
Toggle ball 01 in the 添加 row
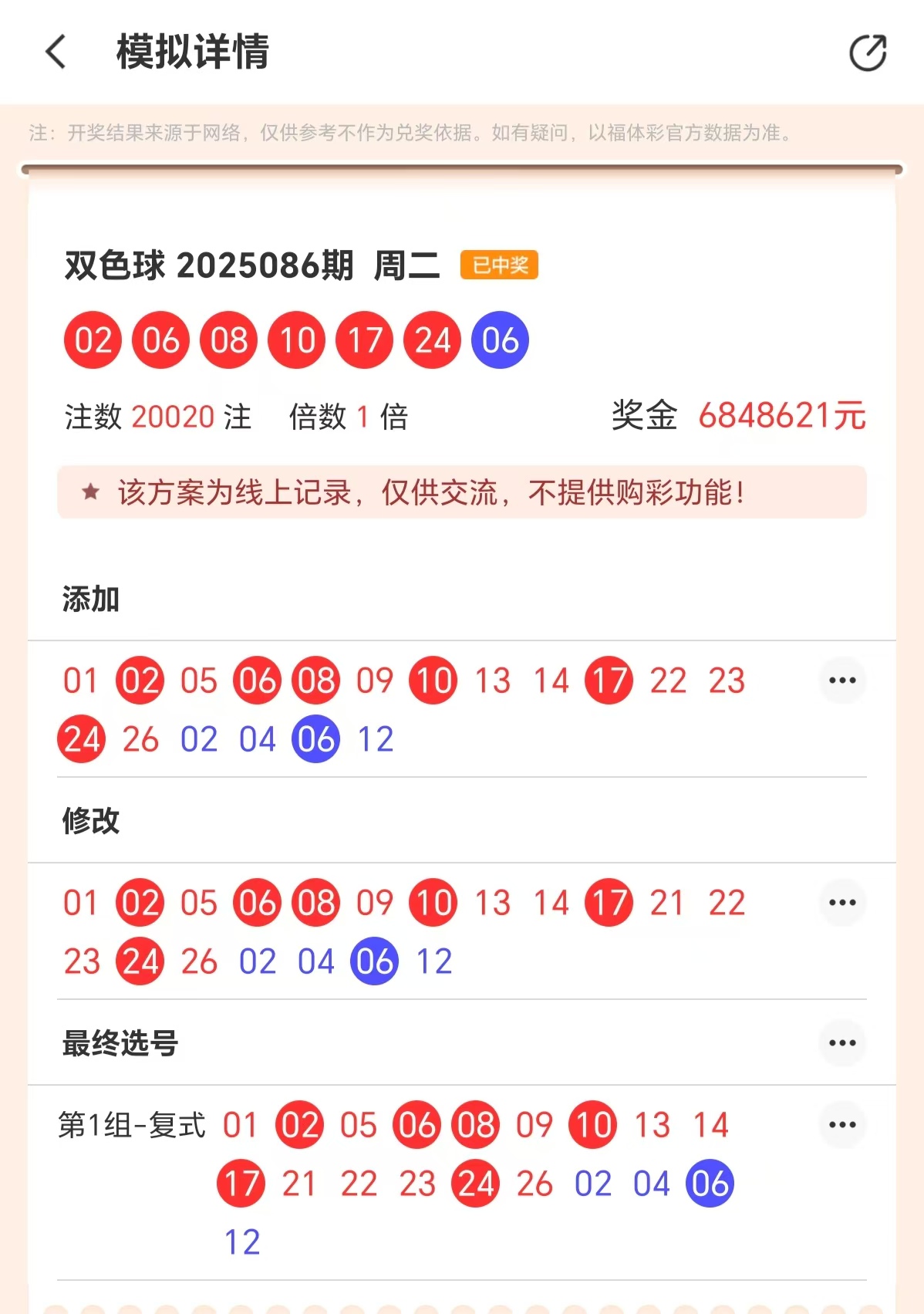point(80,680)
